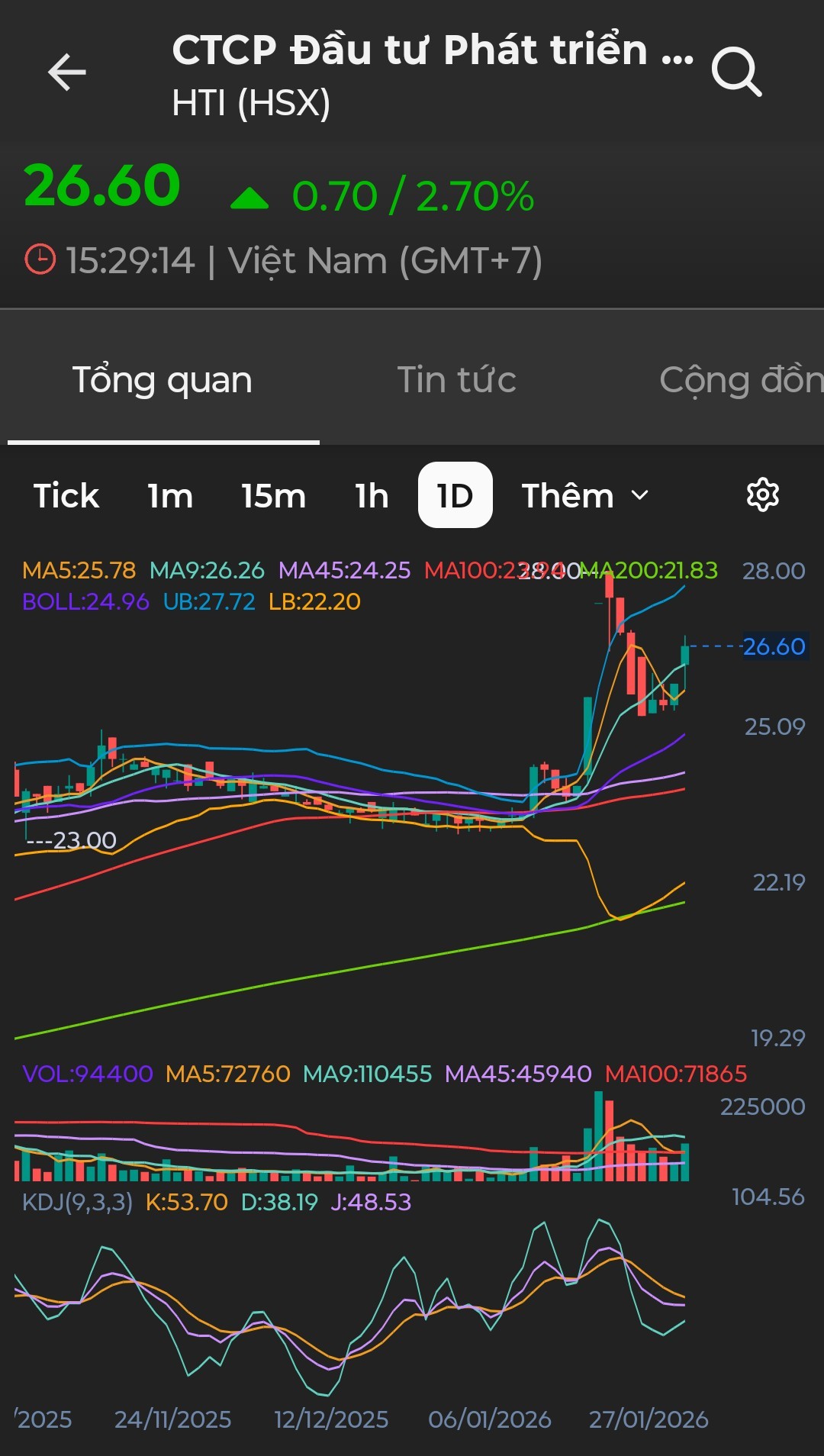Switch chart interval to 1m
824x1456 pixels.
coord(170,496)
